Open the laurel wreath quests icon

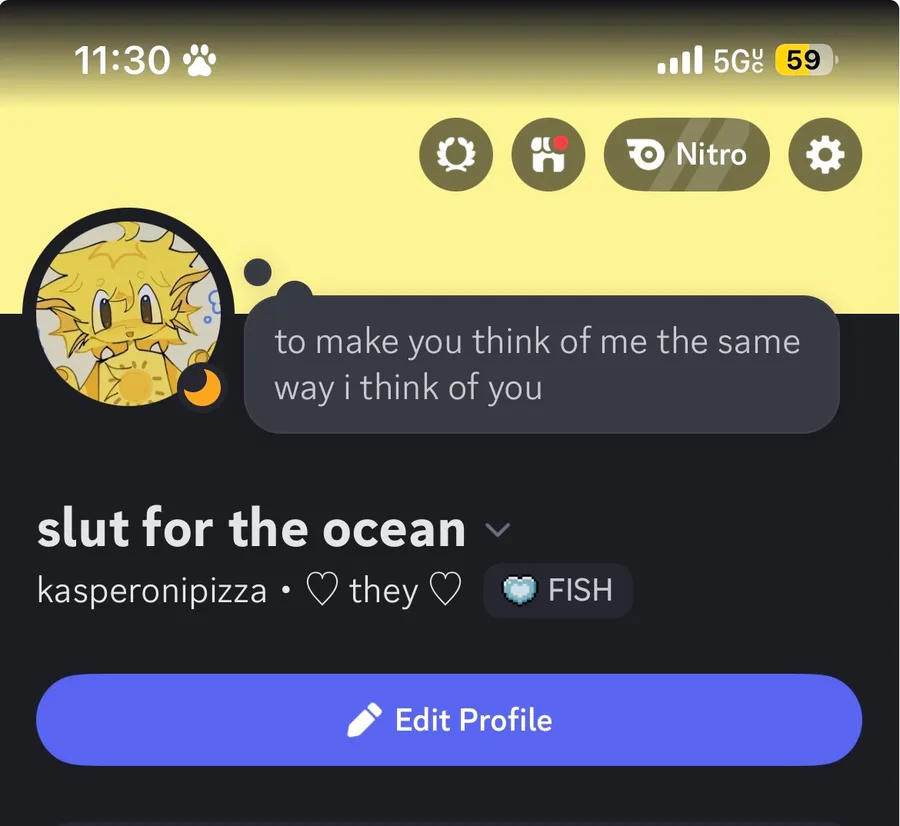(x=456, y=155)
